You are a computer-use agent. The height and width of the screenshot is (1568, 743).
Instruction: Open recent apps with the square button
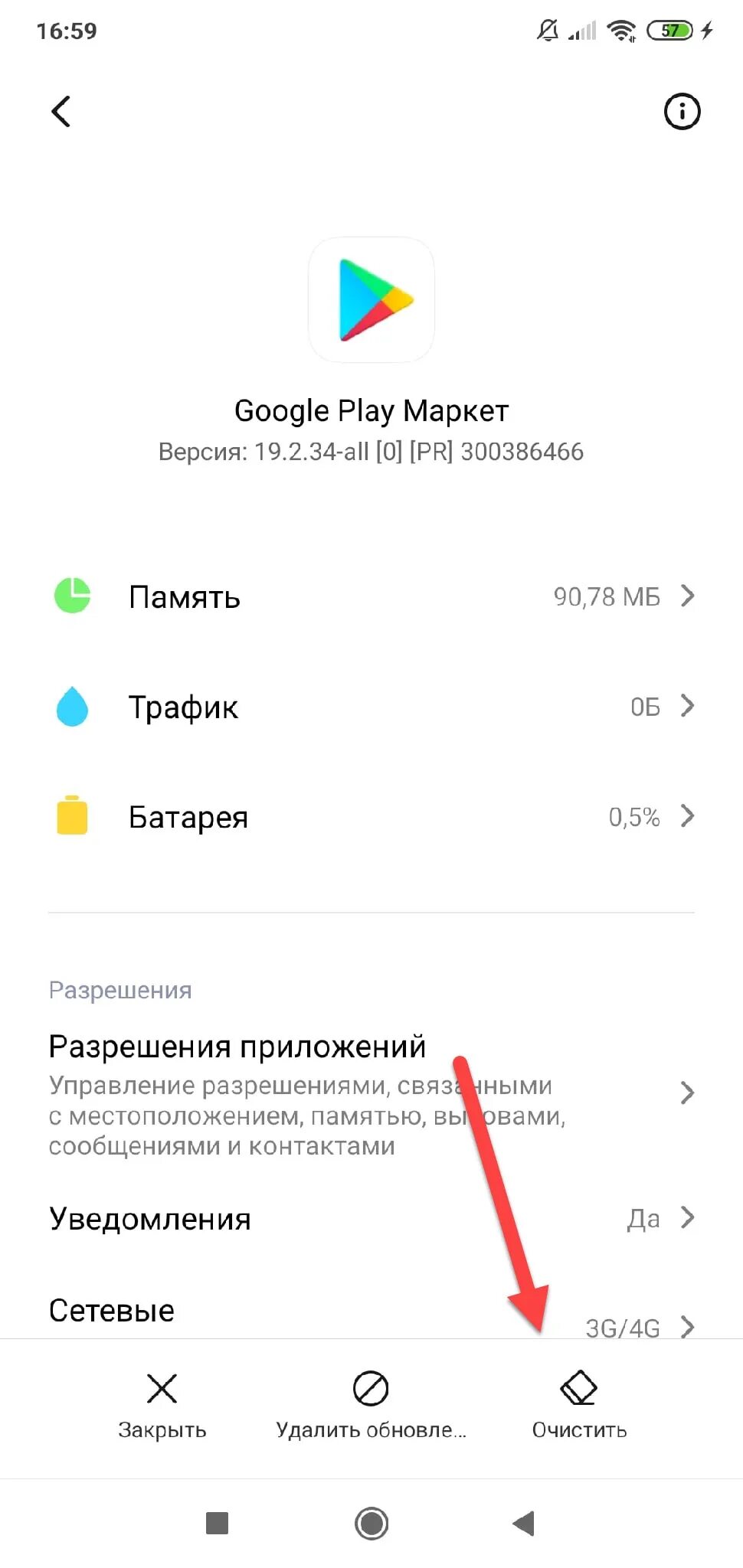click(x=217, y=1523)
